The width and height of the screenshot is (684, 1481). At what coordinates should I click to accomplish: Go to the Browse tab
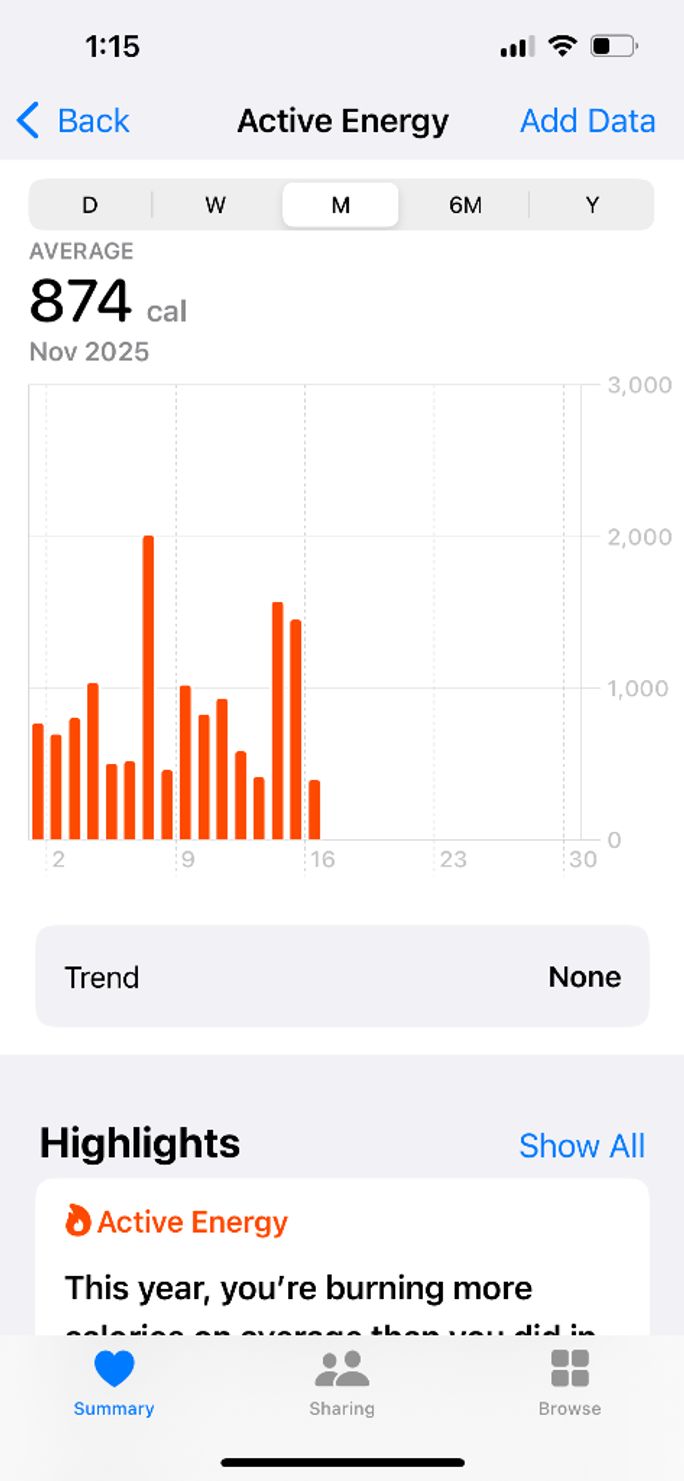[x=570, y=1382]
